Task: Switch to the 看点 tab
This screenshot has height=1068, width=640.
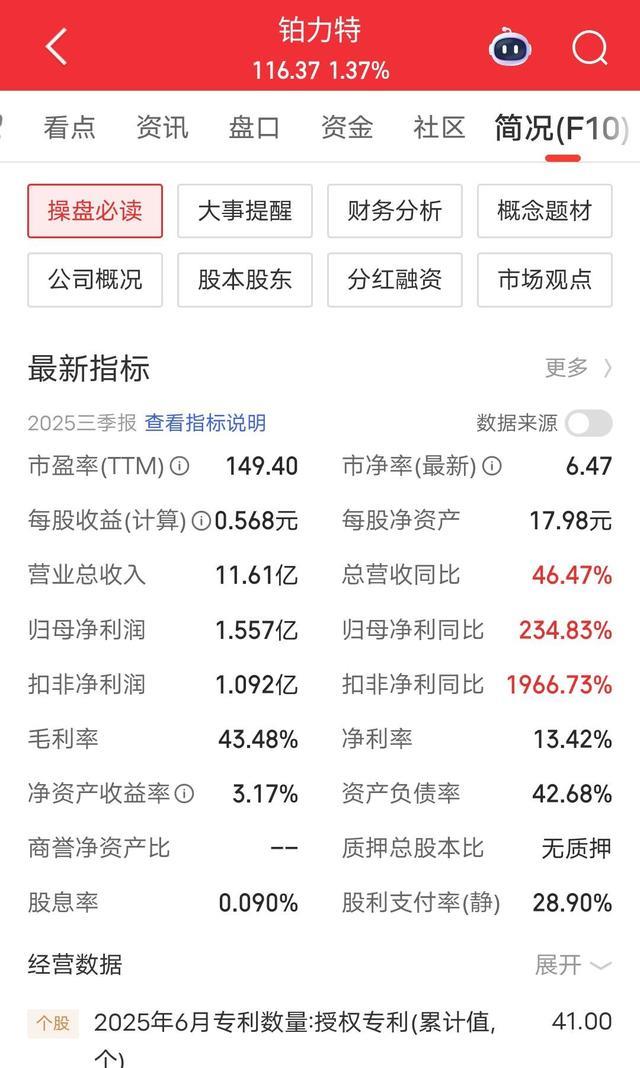Action: click(69, 128)
